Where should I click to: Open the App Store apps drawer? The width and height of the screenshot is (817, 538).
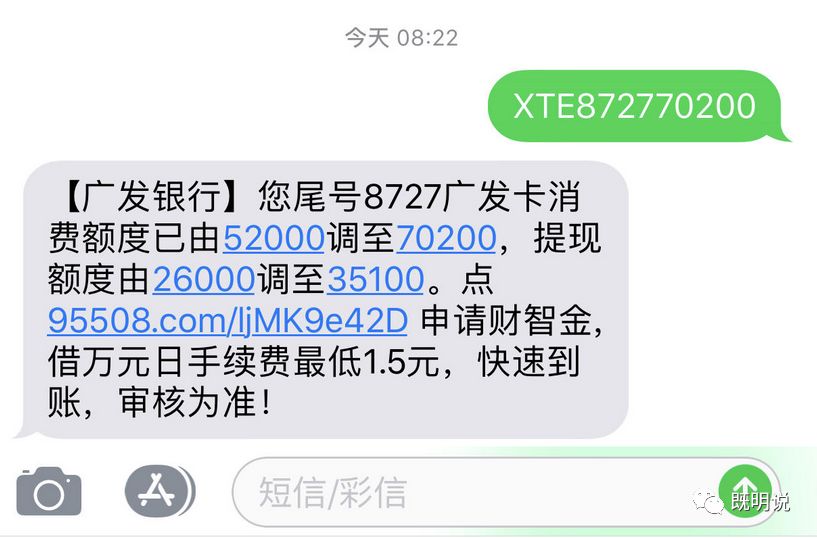click(x=159, y=491)
